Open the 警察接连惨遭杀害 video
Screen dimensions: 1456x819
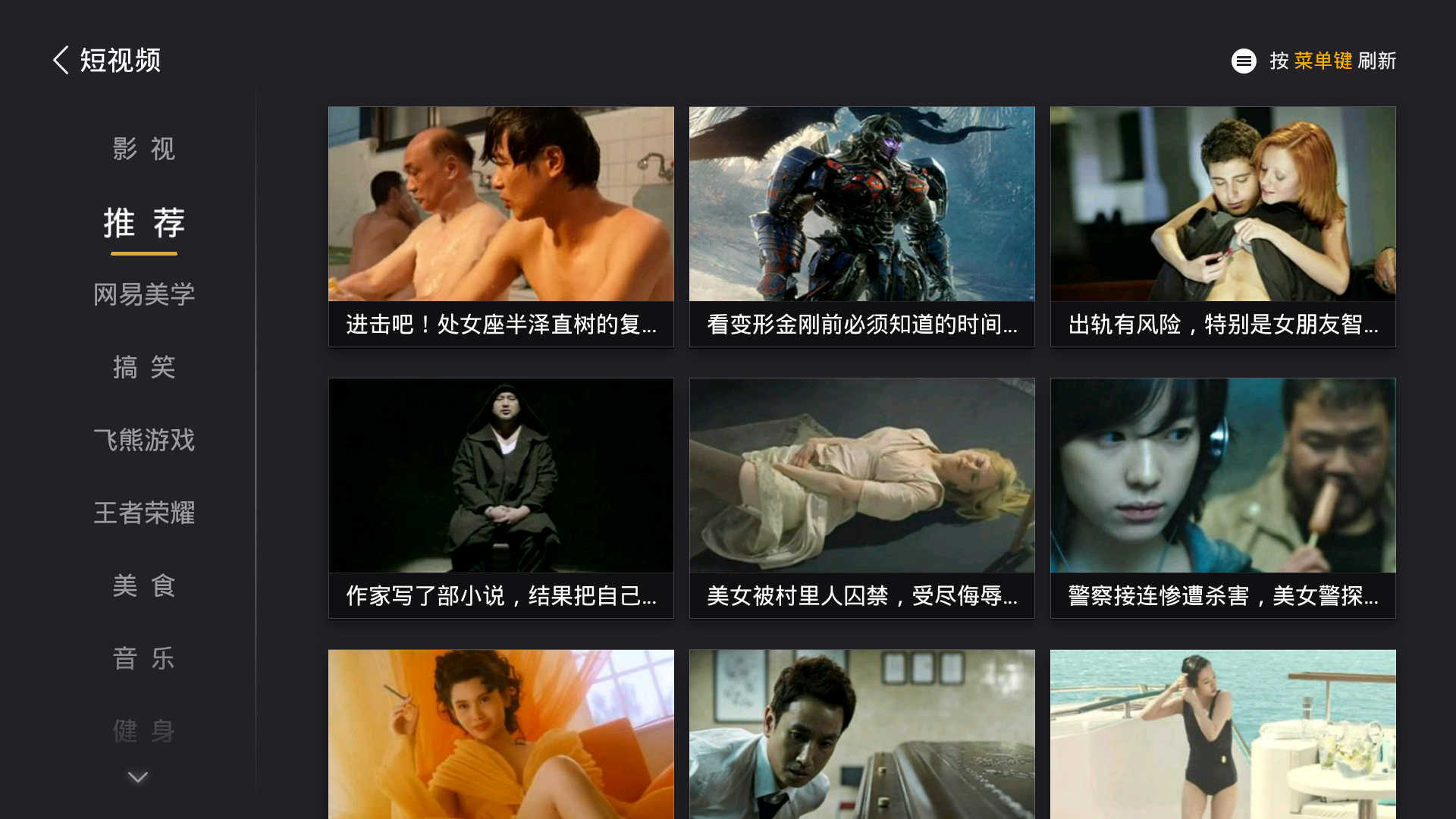tap(1222, 497)
